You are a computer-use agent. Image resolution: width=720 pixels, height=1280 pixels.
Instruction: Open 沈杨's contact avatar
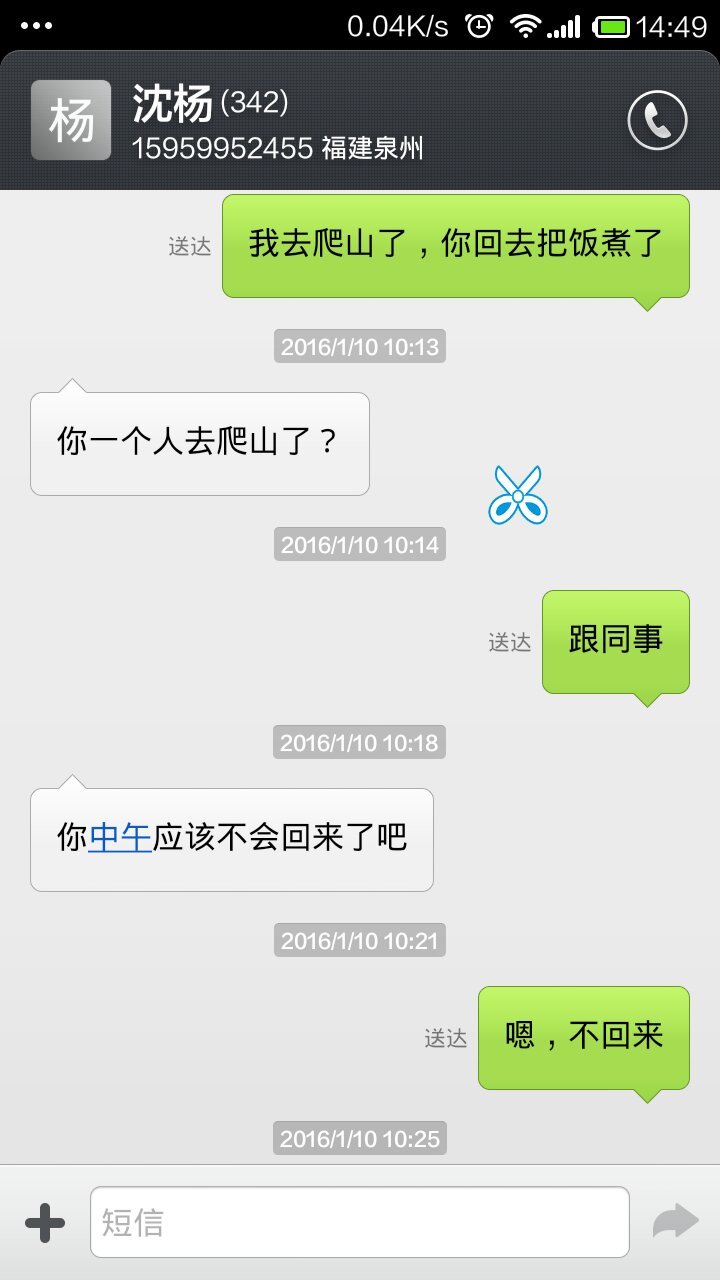pos(71,121)
